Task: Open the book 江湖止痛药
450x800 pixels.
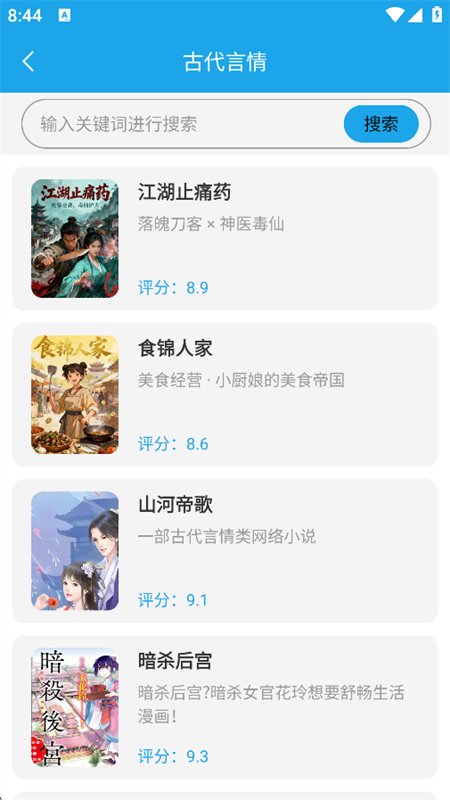Action: tap(225, 238)
